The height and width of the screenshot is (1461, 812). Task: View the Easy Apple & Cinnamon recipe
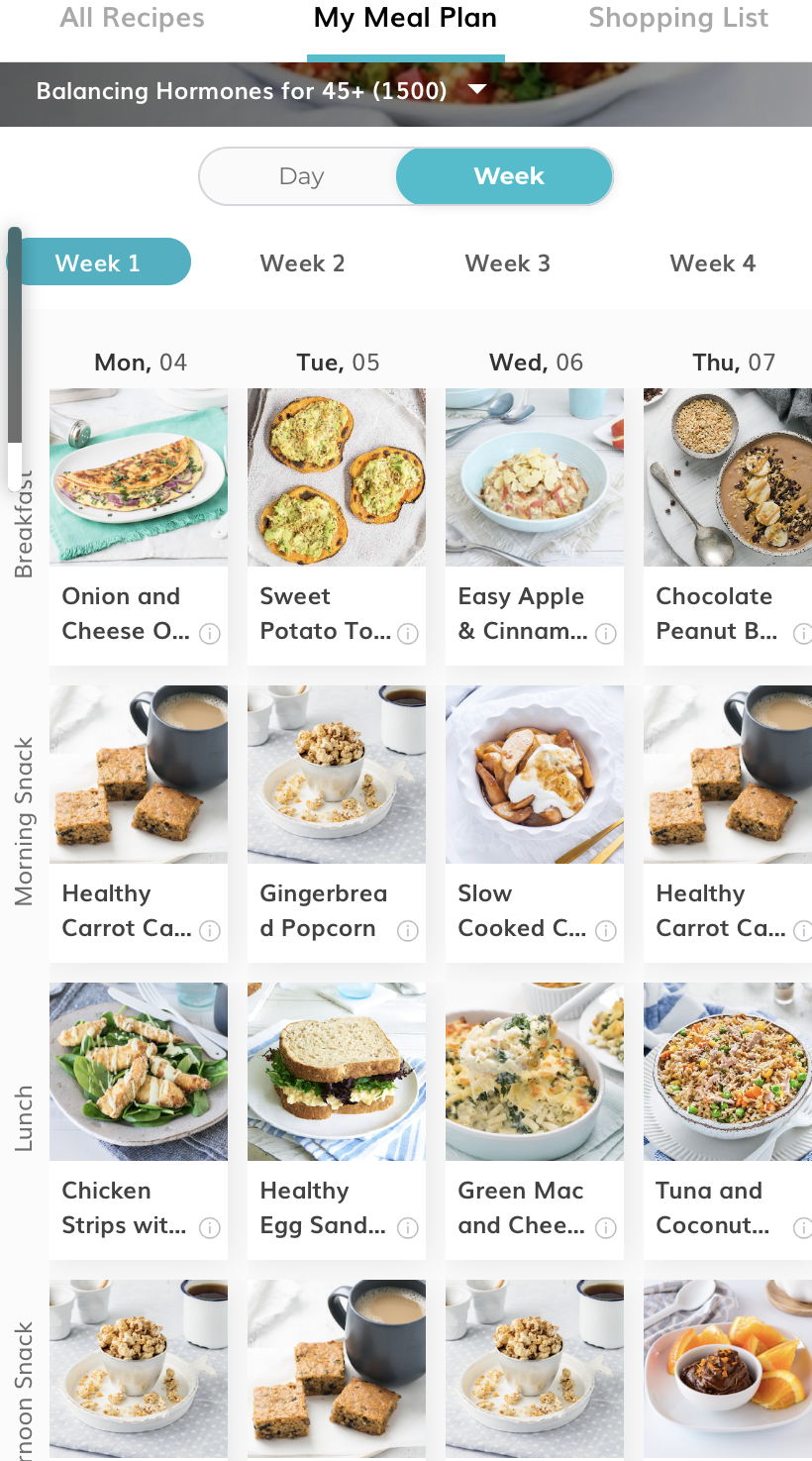pyautogui.click(x=535, y=477)
